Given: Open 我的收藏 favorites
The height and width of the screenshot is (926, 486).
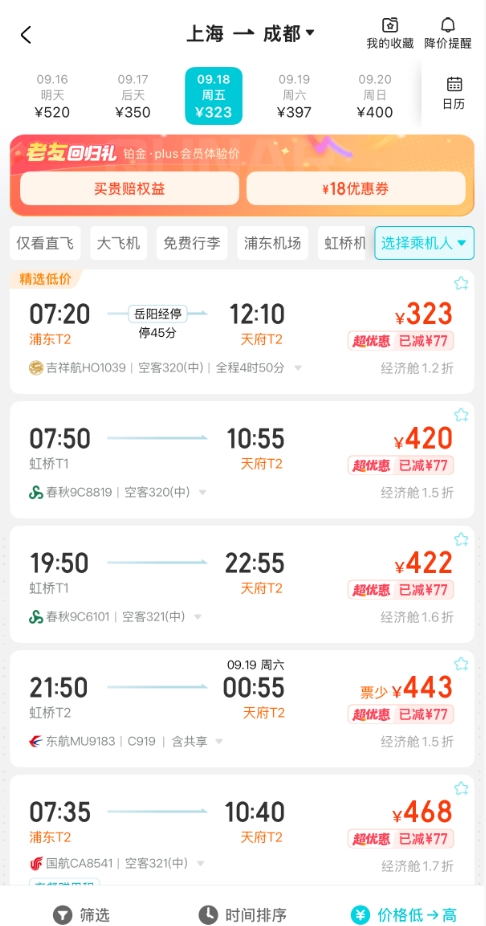Looking at the screenshot, I should pos(390,34).
